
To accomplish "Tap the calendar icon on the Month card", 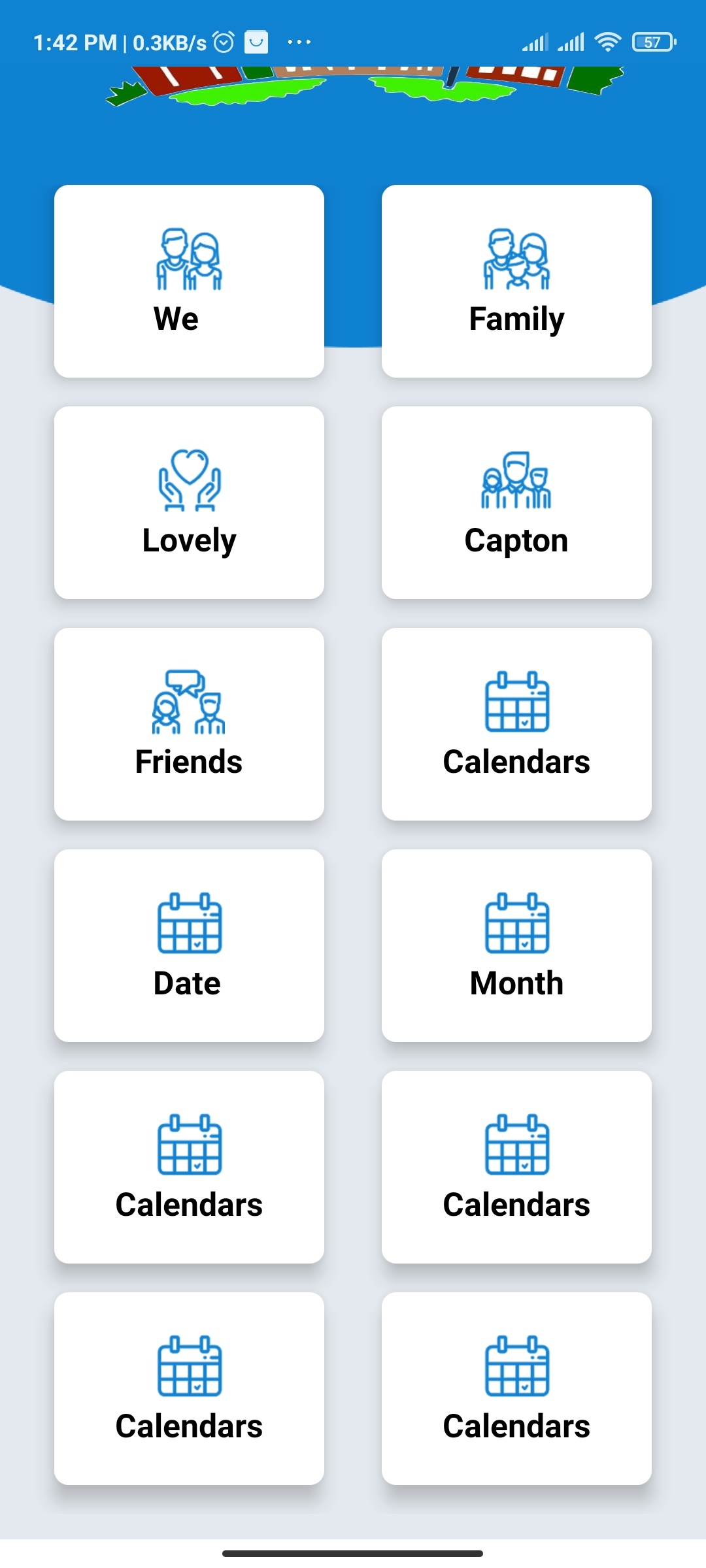I will tap(516, 923).
